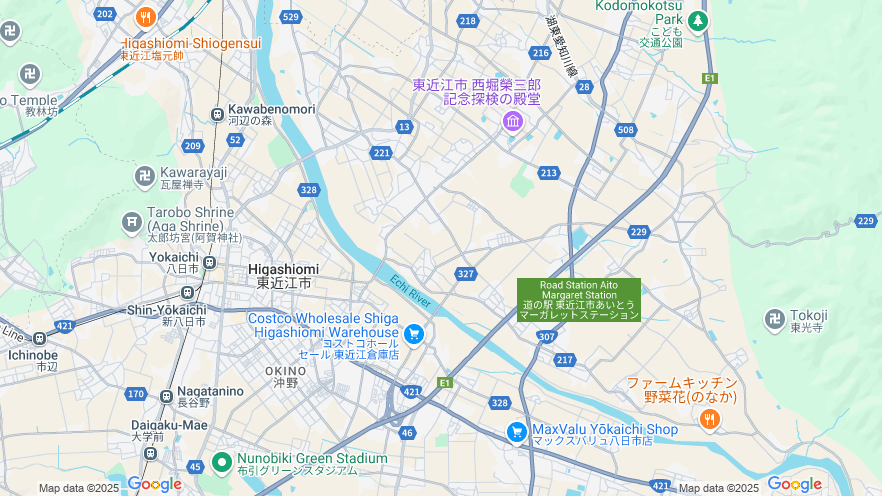The height and width of the screenshot is (496, 882).
Task: Open the Road Station Aito Margaret Station label
Action: pyautogui.click(x=579, y=300)
